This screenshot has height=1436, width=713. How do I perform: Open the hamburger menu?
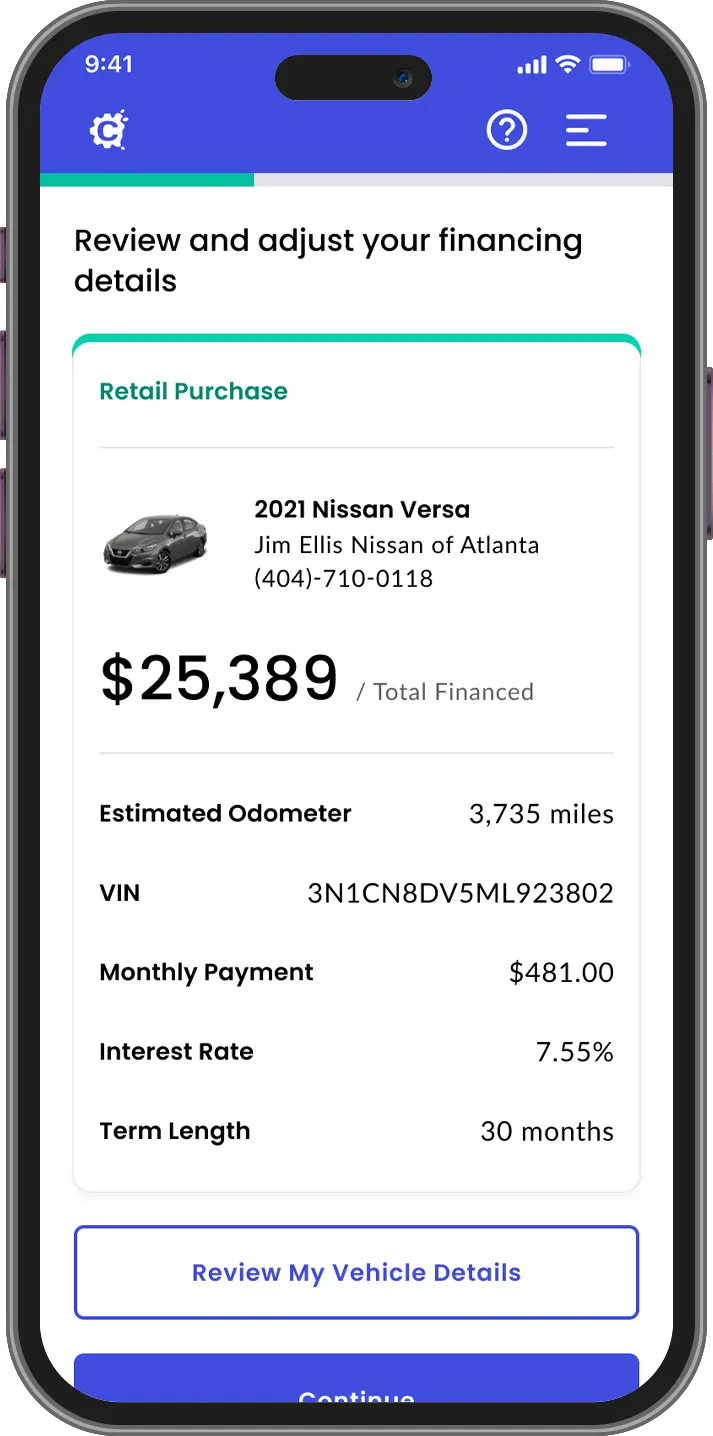[586, 130]
